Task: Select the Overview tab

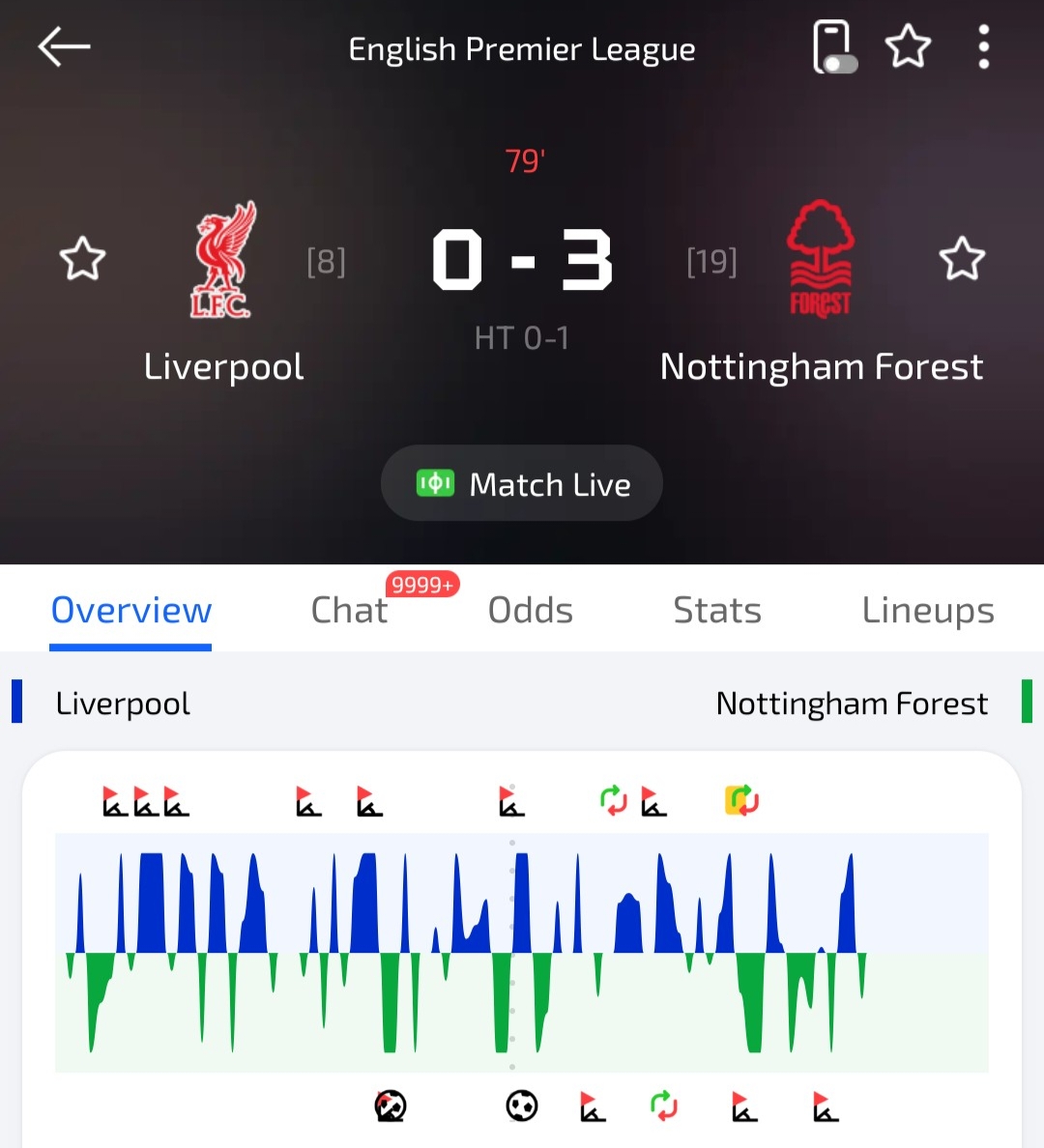Action: tap(130, 610)
